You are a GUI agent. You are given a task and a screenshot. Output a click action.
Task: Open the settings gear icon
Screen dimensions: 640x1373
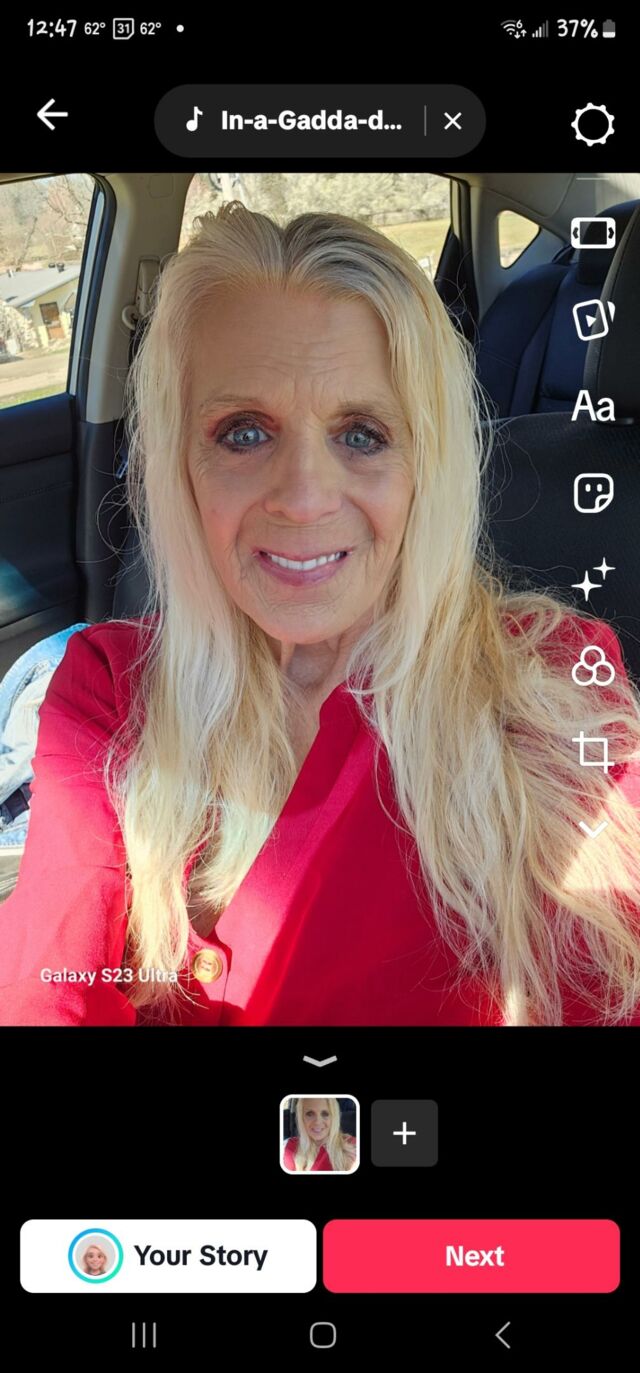(x=592, y=125)
